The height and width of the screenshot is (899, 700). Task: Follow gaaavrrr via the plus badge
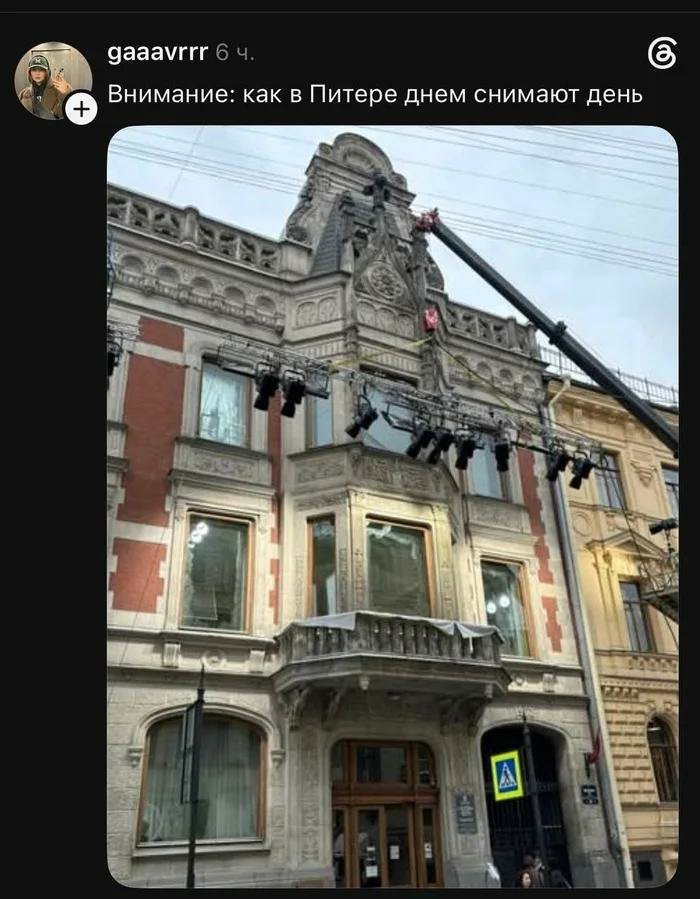coord(81,108)
